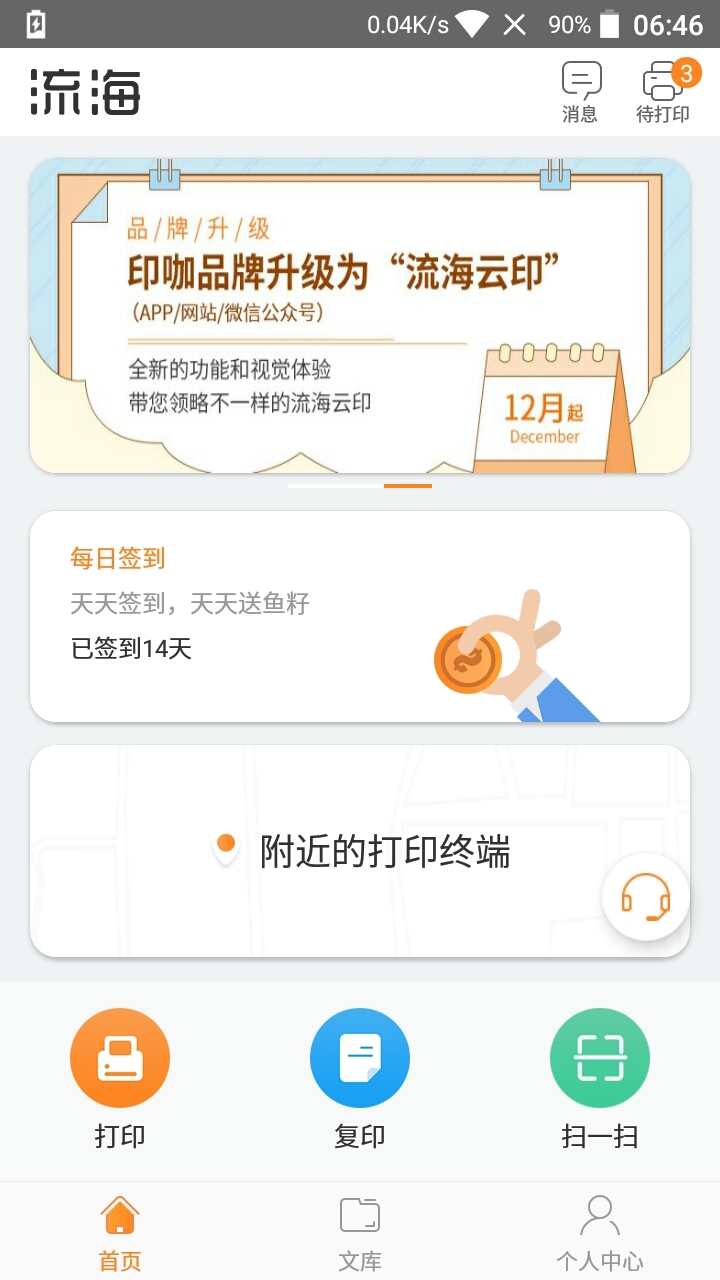Screen dimensions: 720x1280
Task: Contact customer service via headset button
Action: pyautogui.click(x=646, y=897)
